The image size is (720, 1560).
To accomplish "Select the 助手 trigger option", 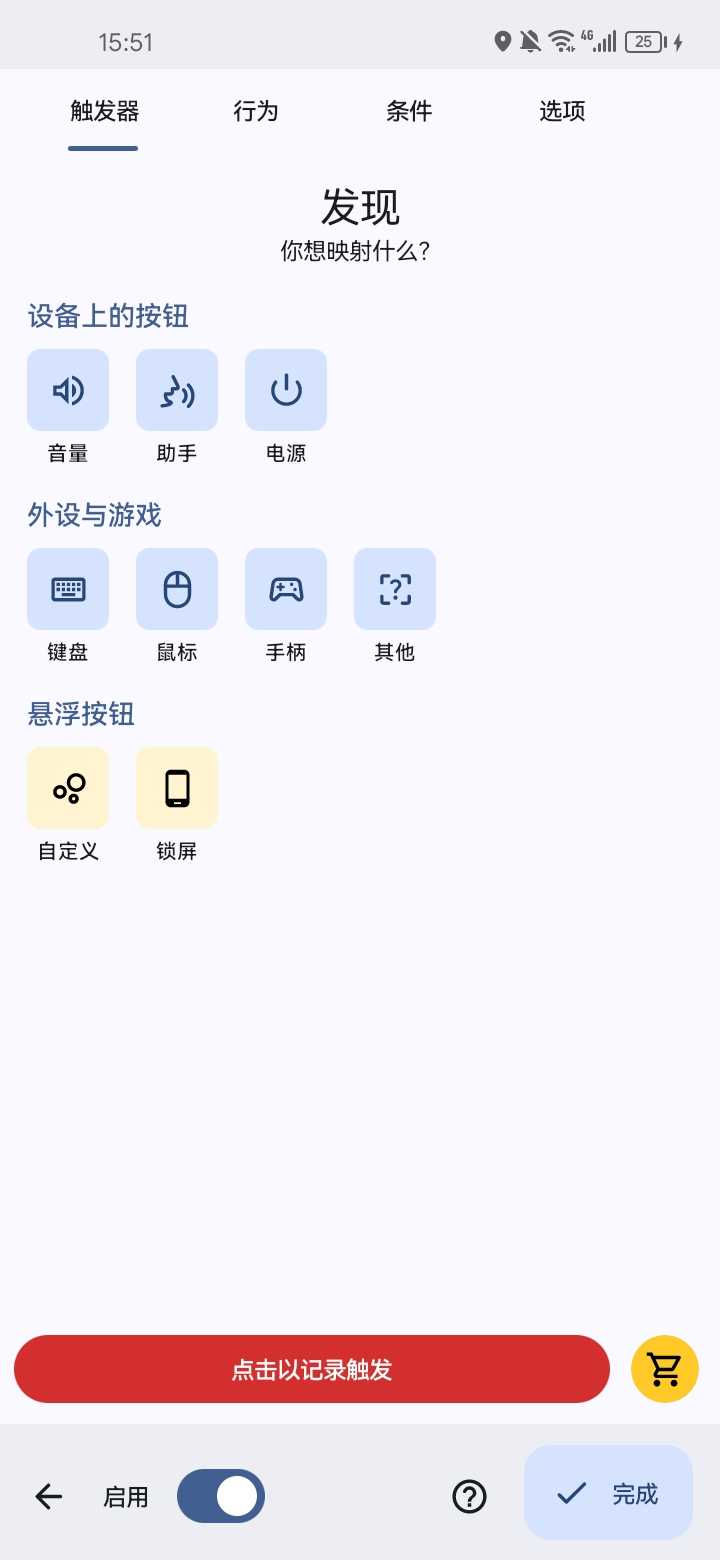I will tap(177, 390).
